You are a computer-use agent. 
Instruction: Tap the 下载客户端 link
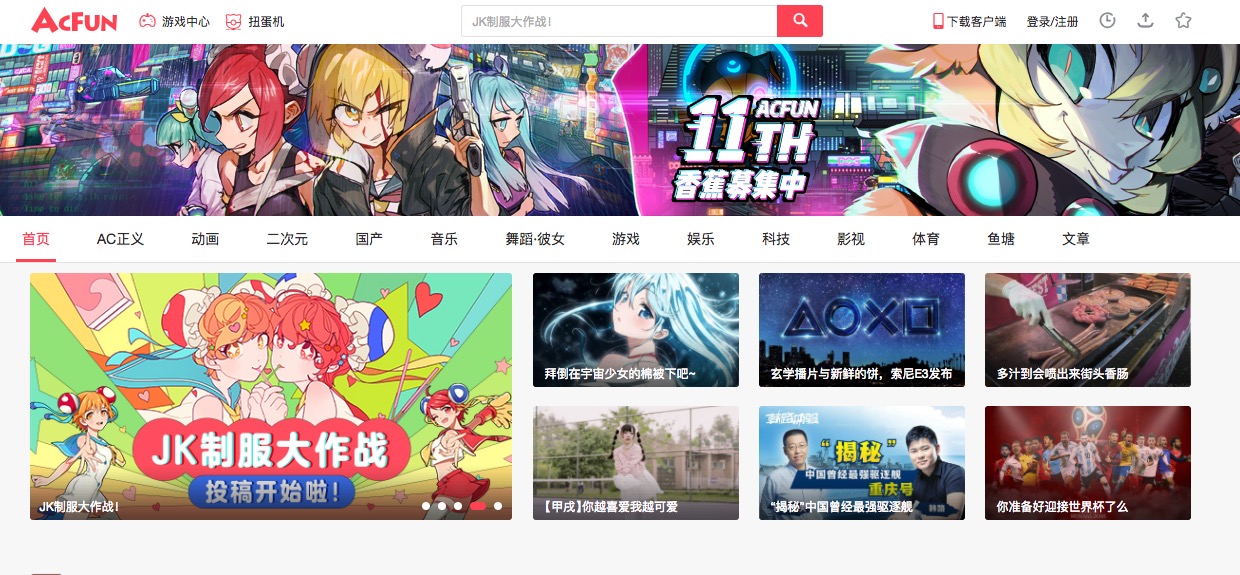click(969, 21)
